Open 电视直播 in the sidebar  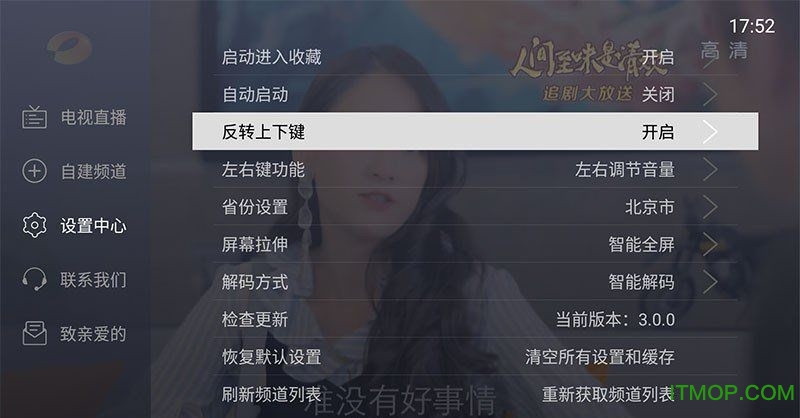click(75, 117)
